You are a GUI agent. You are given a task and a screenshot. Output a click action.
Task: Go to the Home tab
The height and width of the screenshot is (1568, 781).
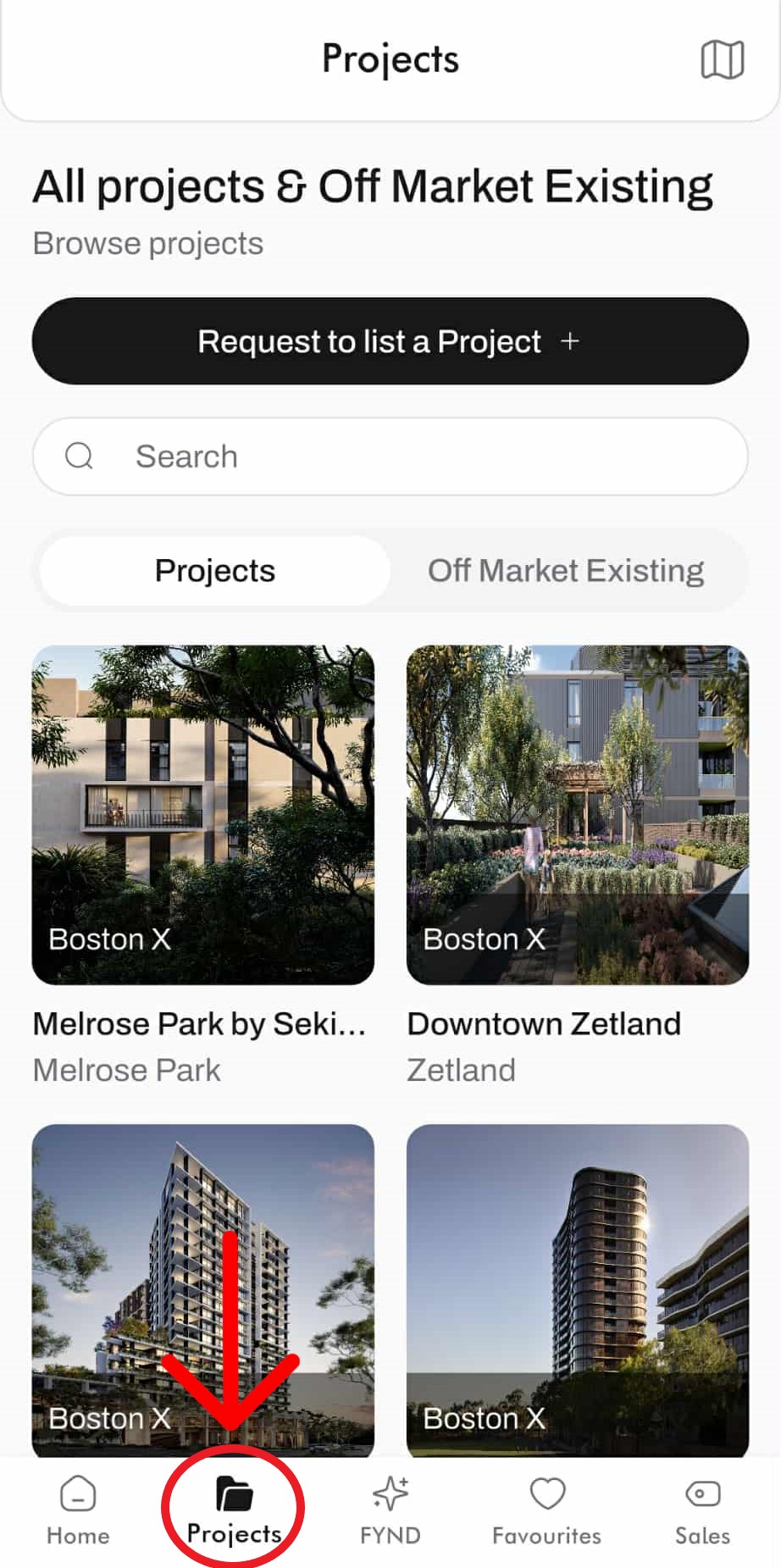coord(78,1511)
